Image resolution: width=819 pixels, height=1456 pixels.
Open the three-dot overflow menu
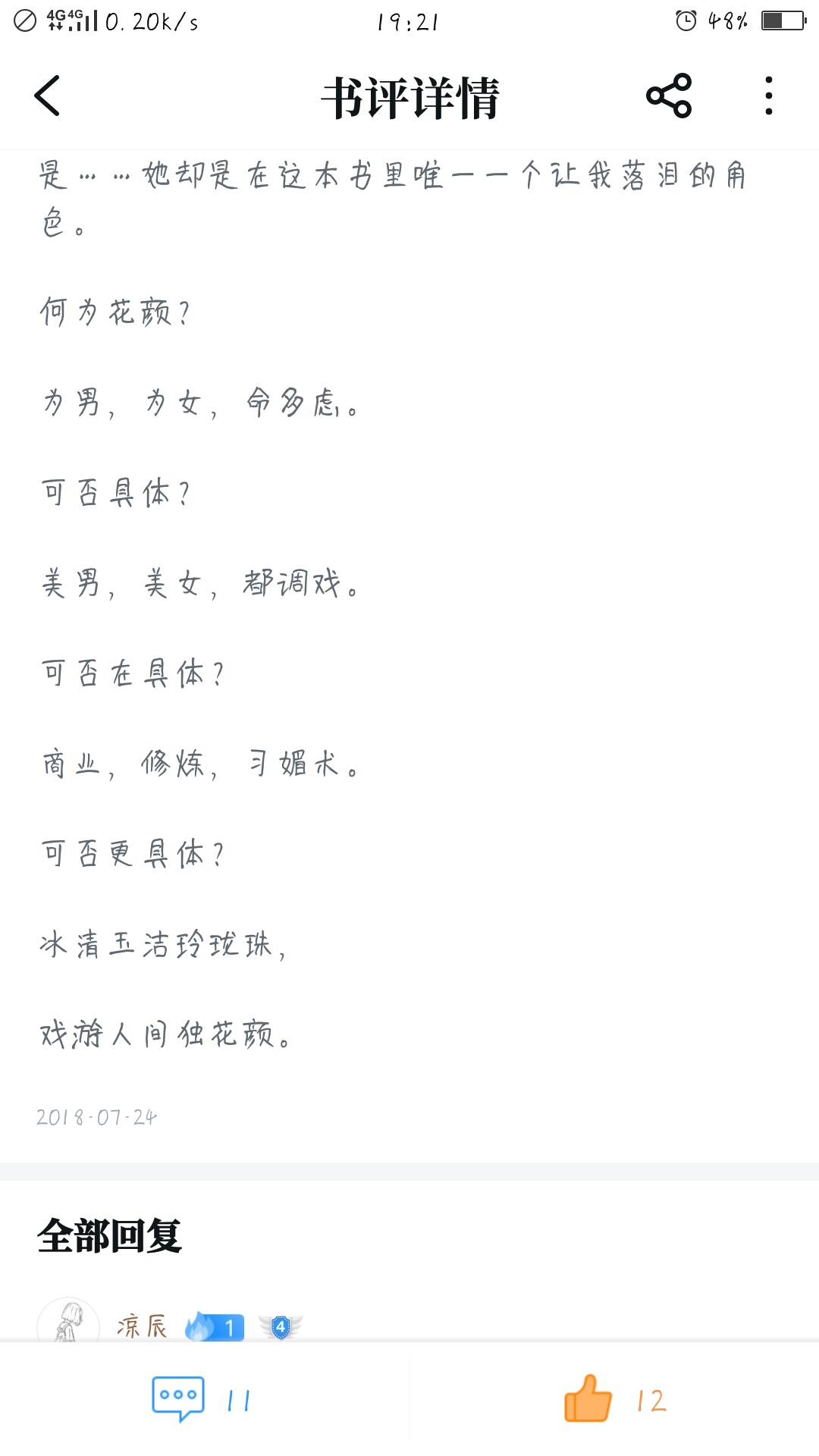[x=769, y=96]
